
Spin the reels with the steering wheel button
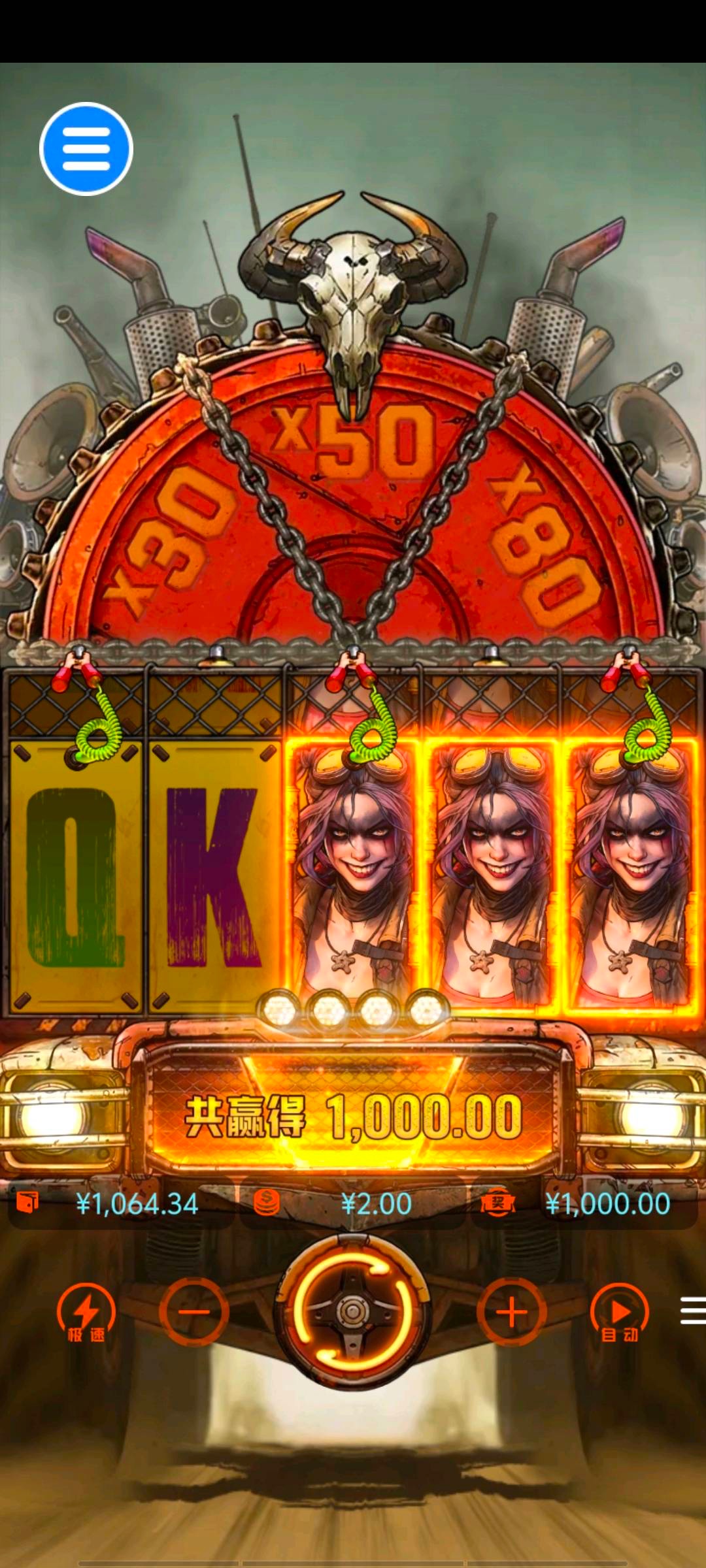tap(353, 1311)
